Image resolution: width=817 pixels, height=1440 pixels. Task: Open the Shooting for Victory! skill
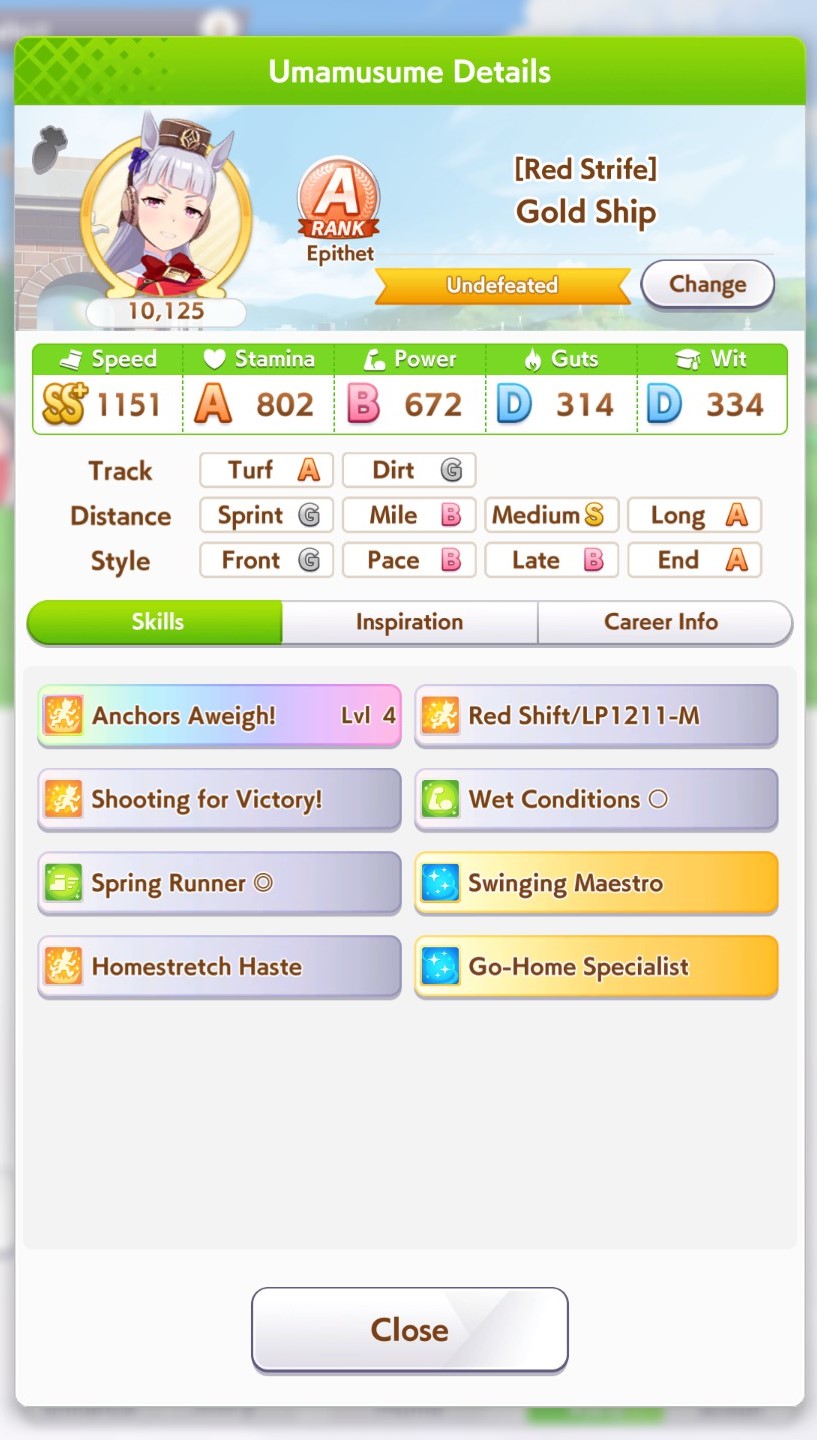click(x=219, y=799)
